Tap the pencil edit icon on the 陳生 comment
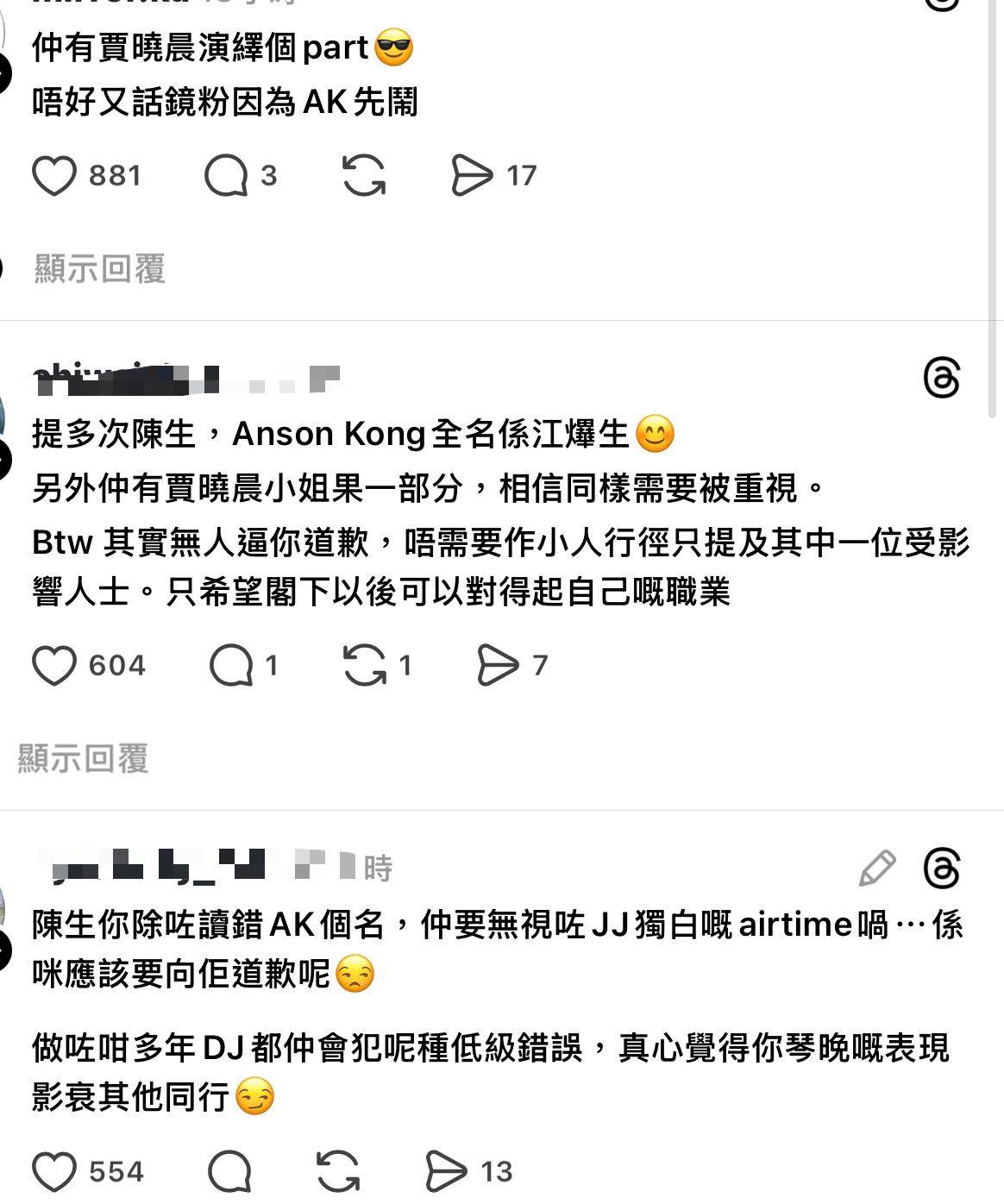Image resolution: width=1004 pixels, height=1204 pixels. [x=877, y=869]
